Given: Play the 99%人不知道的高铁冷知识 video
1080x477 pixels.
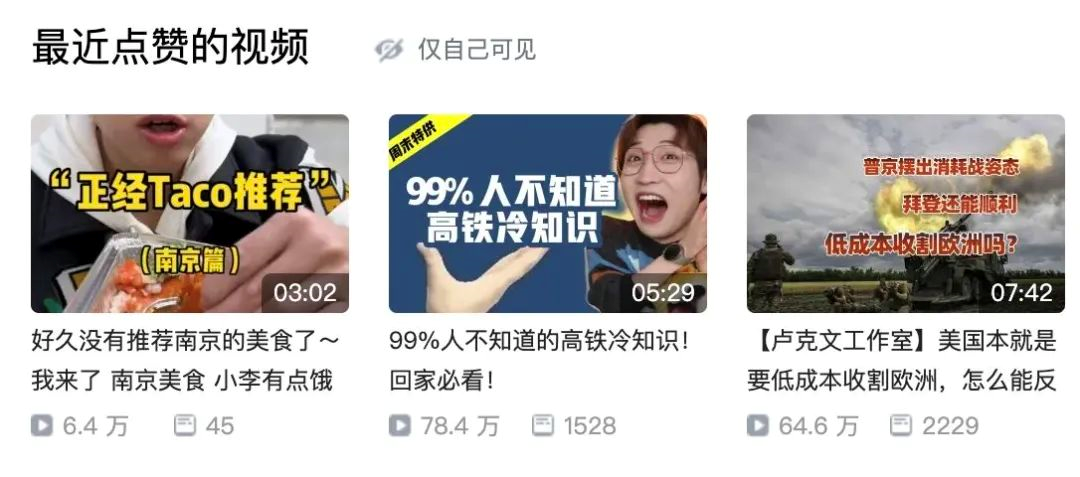Looking at the screenshot, I should coord(547,213).
